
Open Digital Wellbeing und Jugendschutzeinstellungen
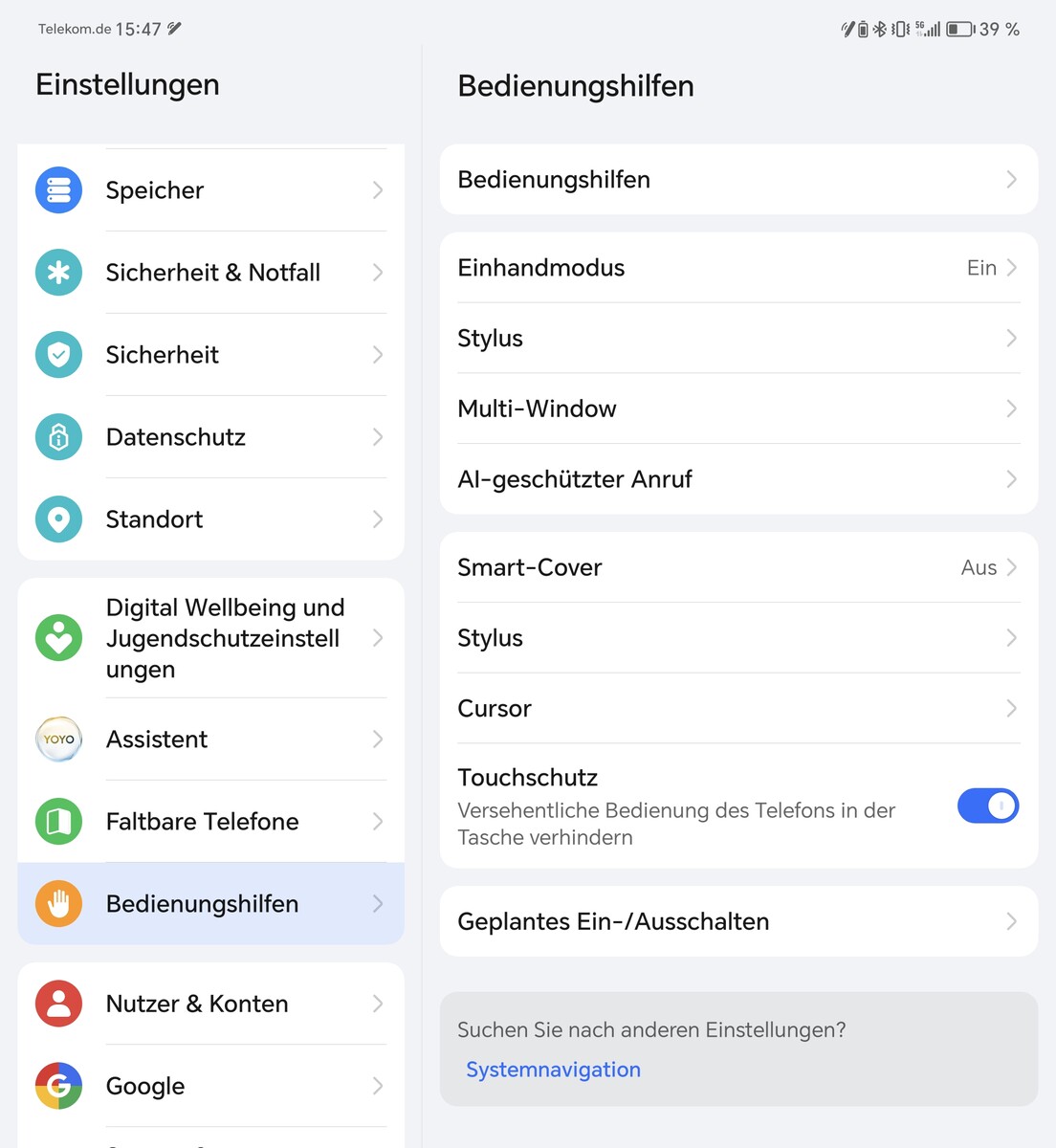(x=210, y=638)
